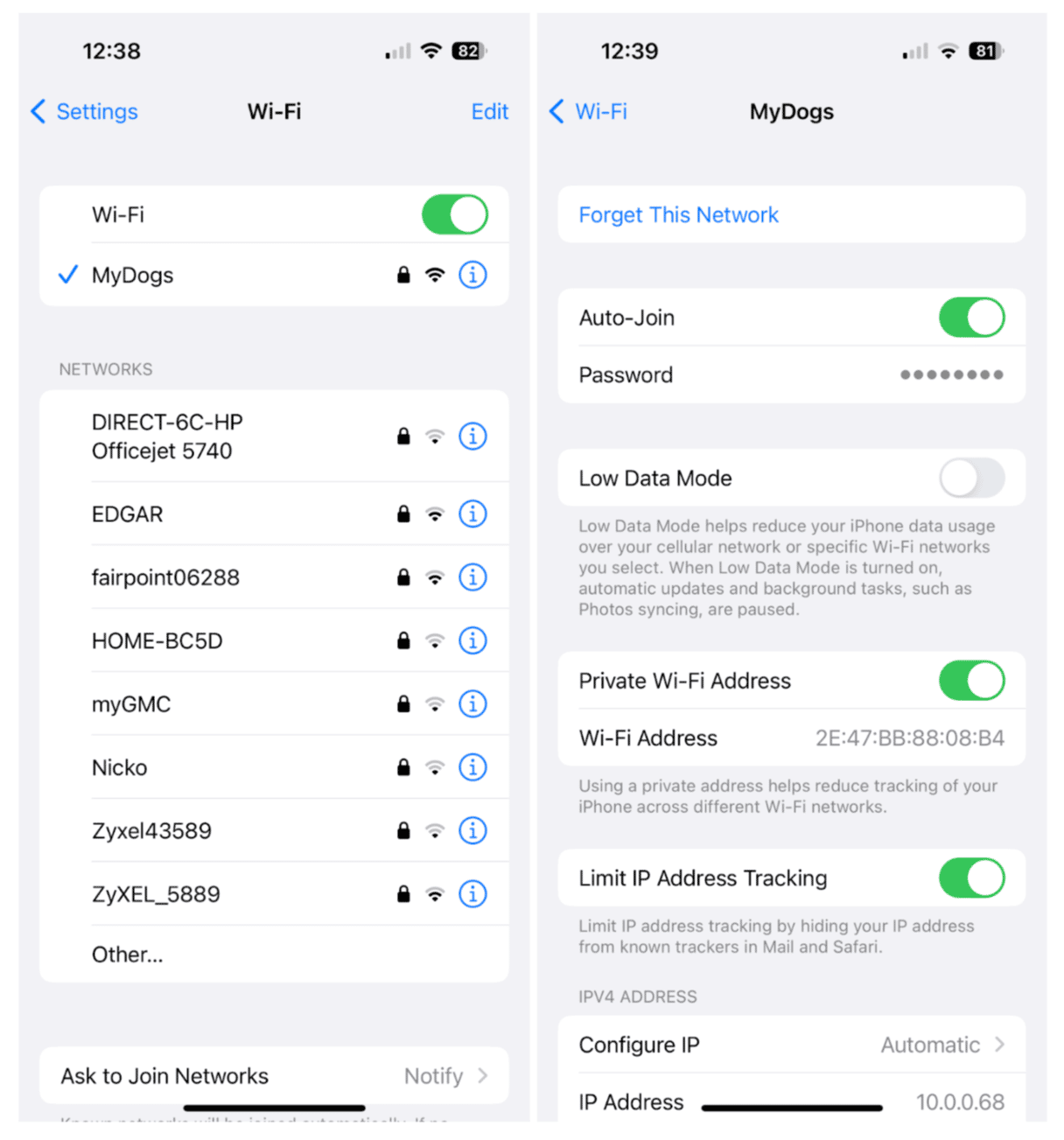Connect to fairpoint06288

(165, 577)
